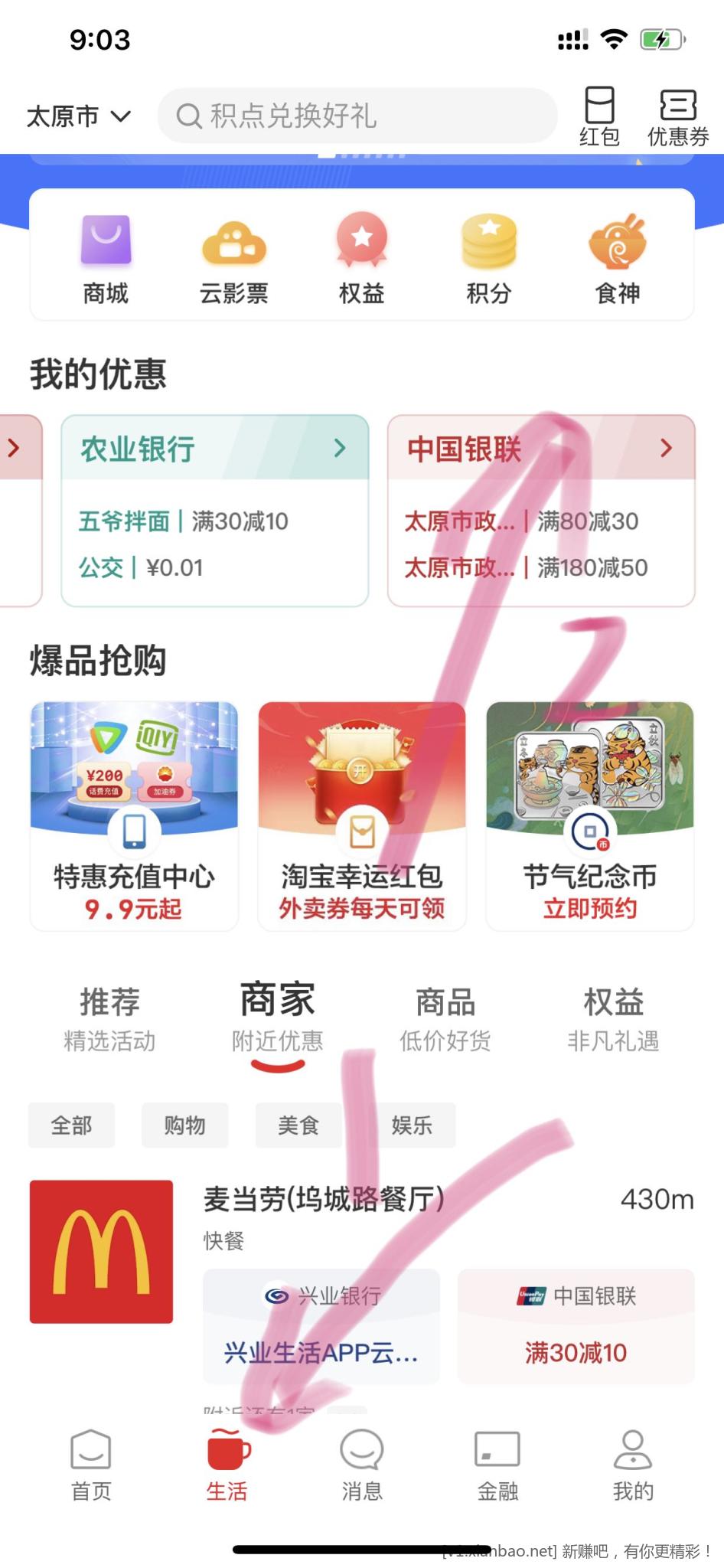Open the 太原市 city selector

tap(78, 116)
